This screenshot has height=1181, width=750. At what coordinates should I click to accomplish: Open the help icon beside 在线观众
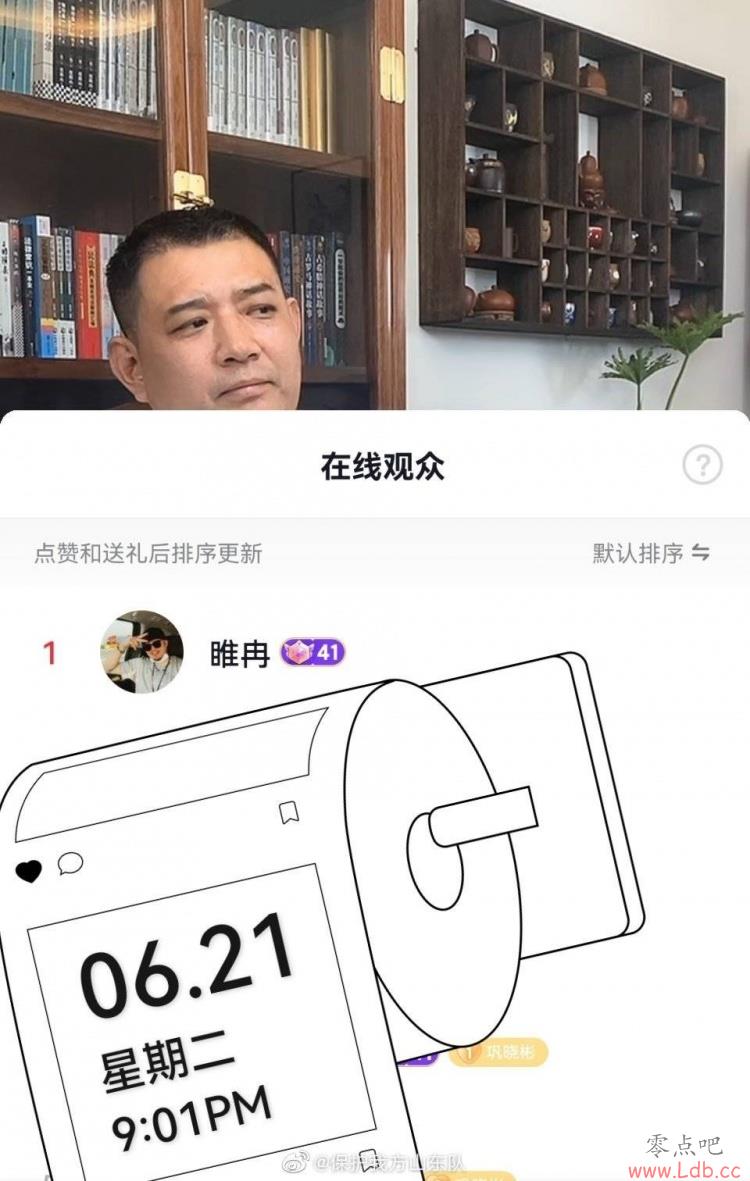[702, 465]
